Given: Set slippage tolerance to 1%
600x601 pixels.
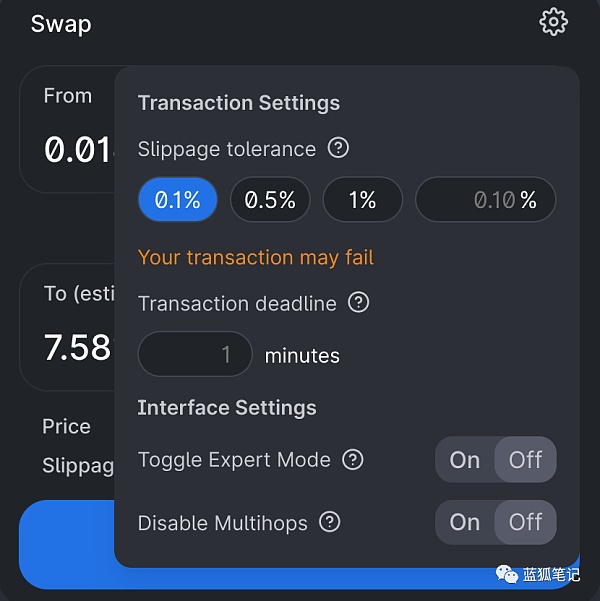Looking at the screenshot, I should (x=362, y=200).
